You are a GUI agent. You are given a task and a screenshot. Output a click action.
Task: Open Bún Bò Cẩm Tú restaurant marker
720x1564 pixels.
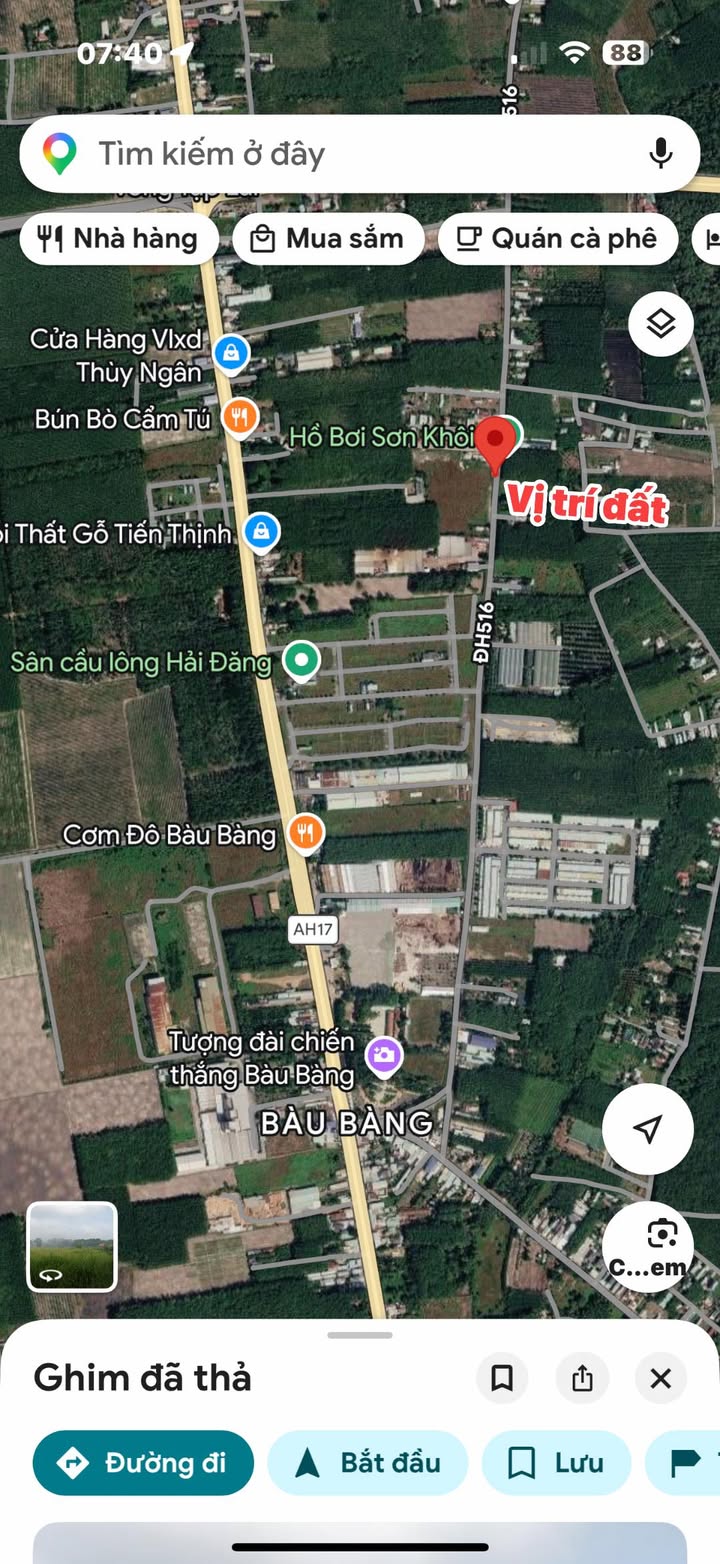click(x=239, y=416)
